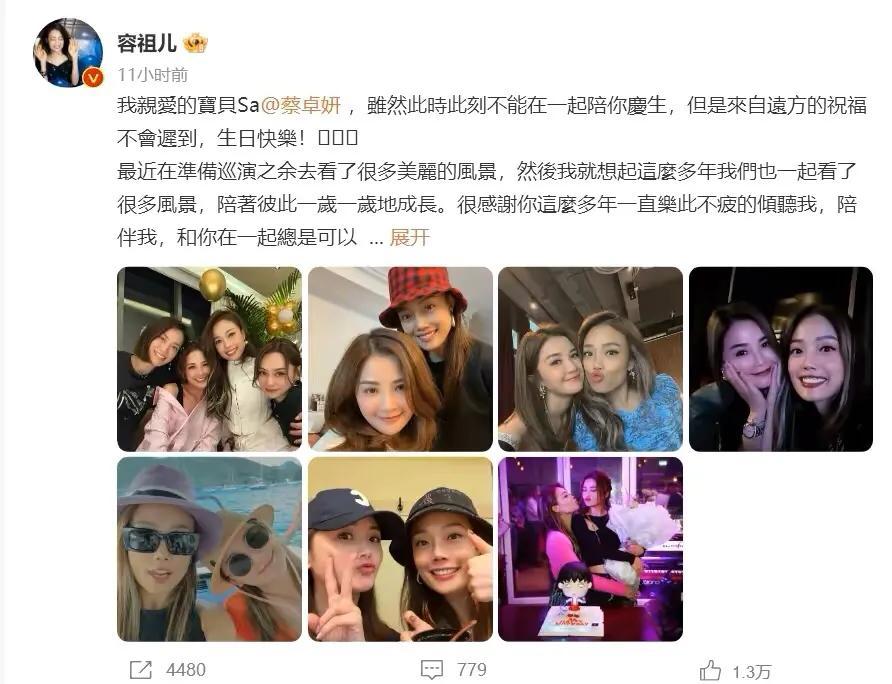Expand the full post with 展开
Viewport: 892px width, 684px height.
[410, 238]
